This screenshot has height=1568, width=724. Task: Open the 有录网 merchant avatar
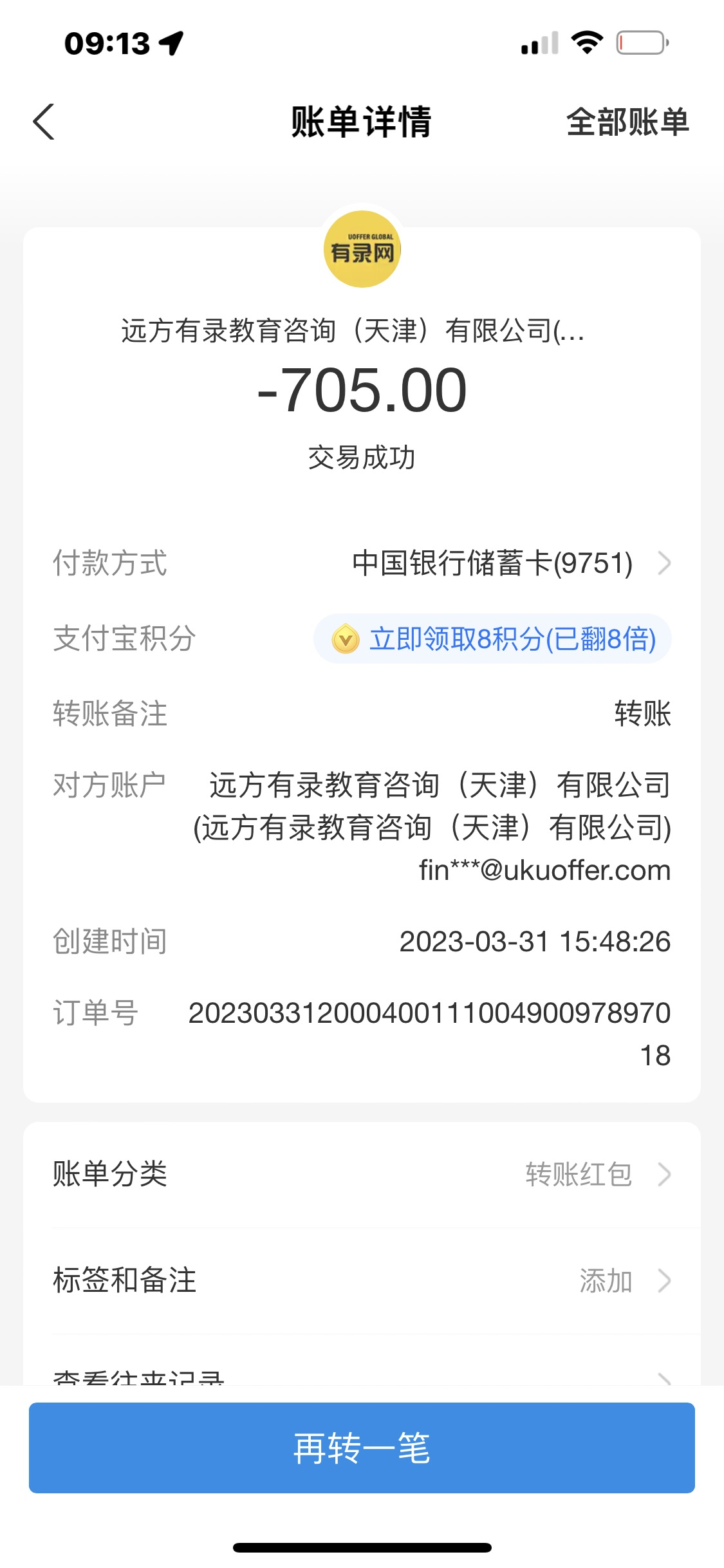(x=362, y=250)
